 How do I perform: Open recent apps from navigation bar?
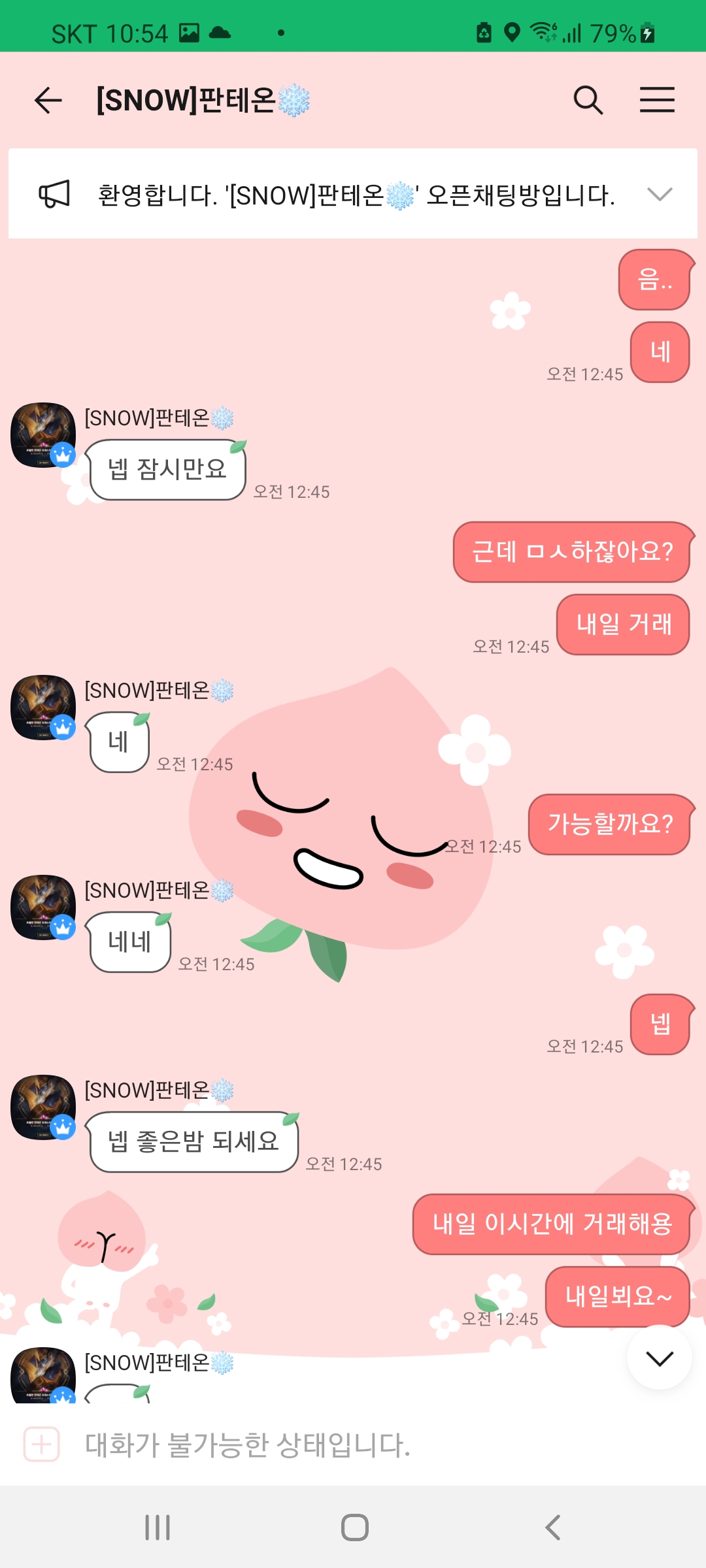[x=158, y=1527]
